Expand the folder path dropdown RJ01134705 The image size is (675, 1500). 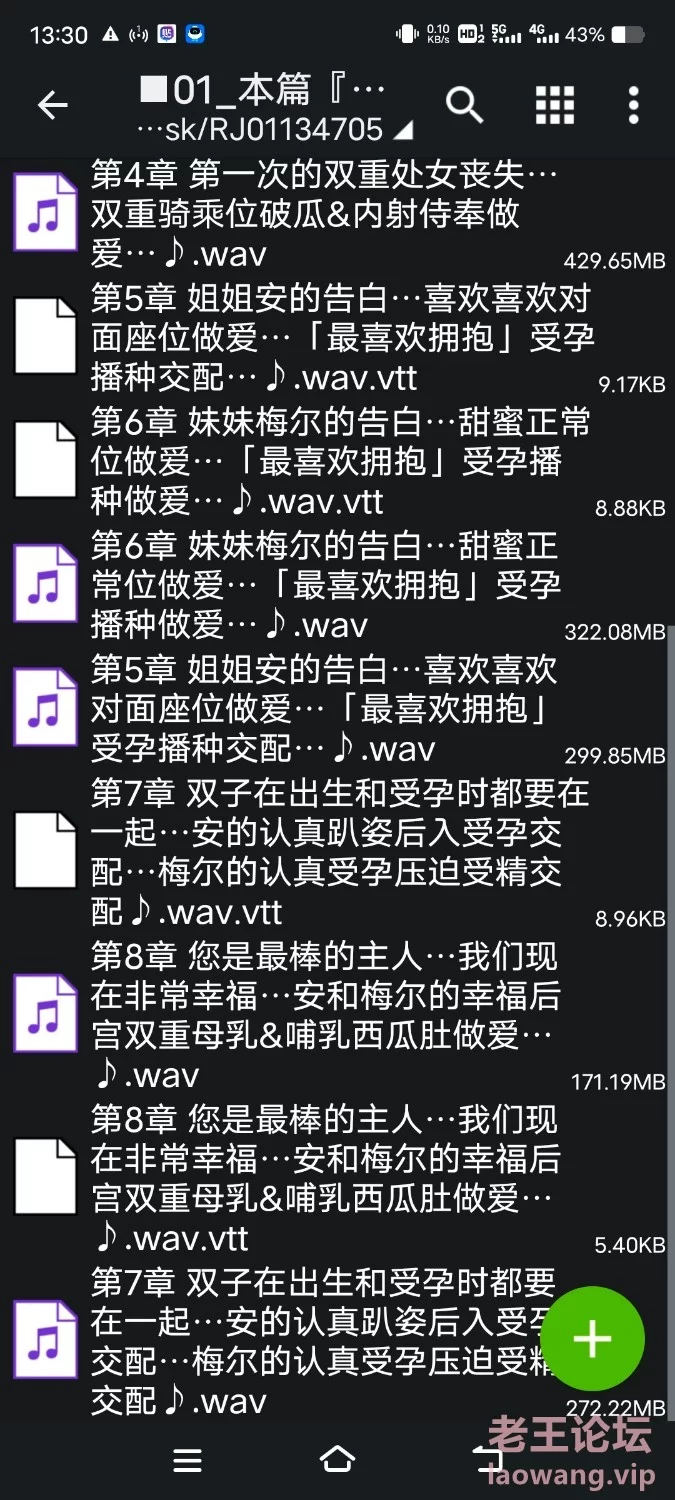276,129
